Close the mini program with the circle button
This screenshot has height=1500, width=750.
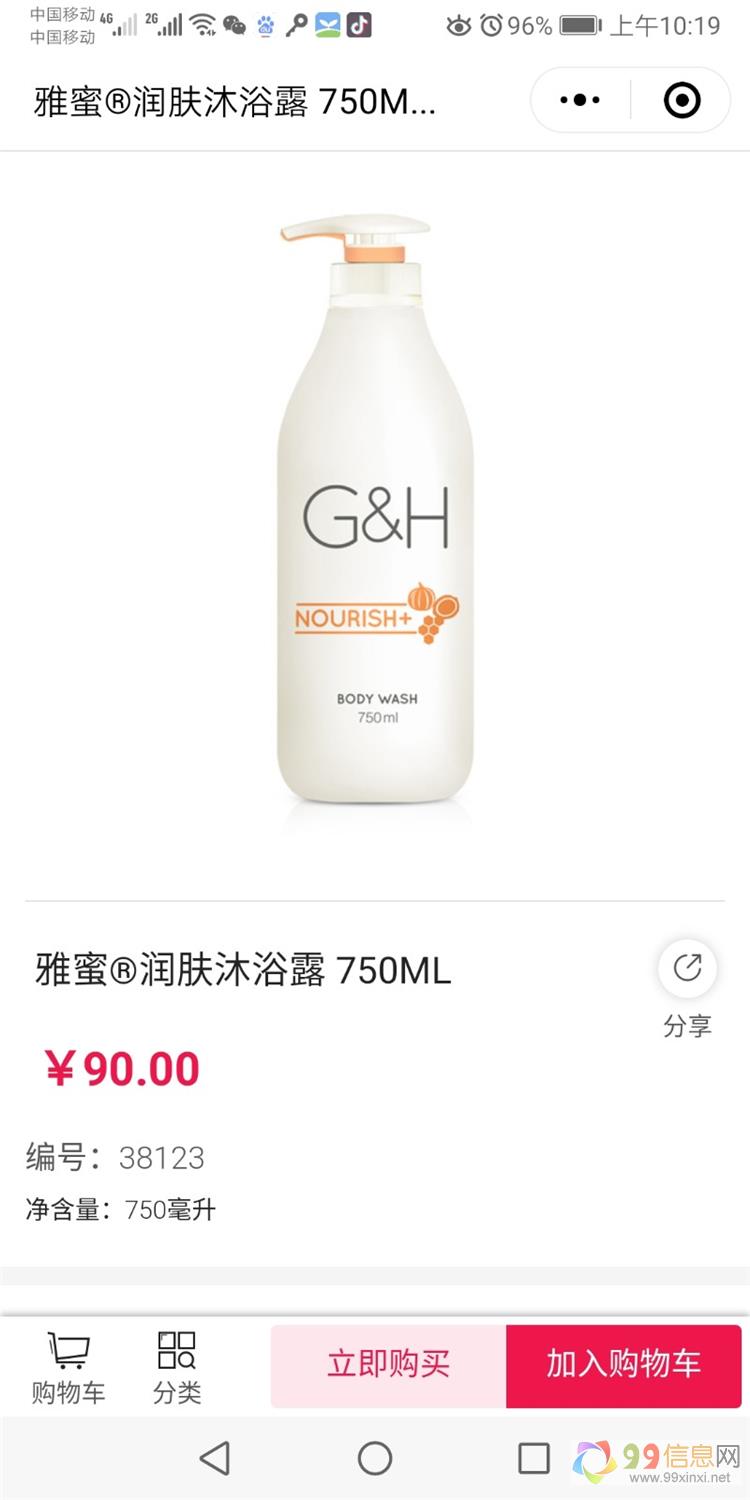682,100
